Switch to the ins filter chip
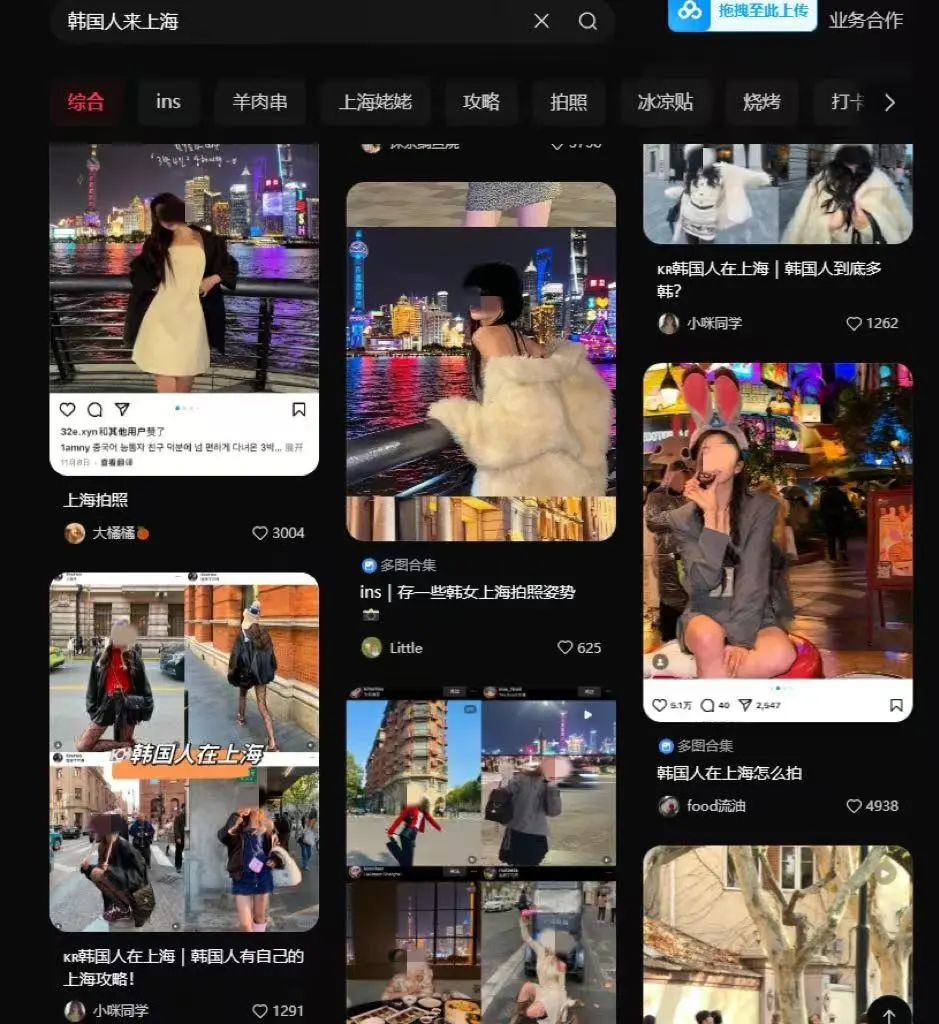This screenshot has width=939, height=1024. coord(168,102)
